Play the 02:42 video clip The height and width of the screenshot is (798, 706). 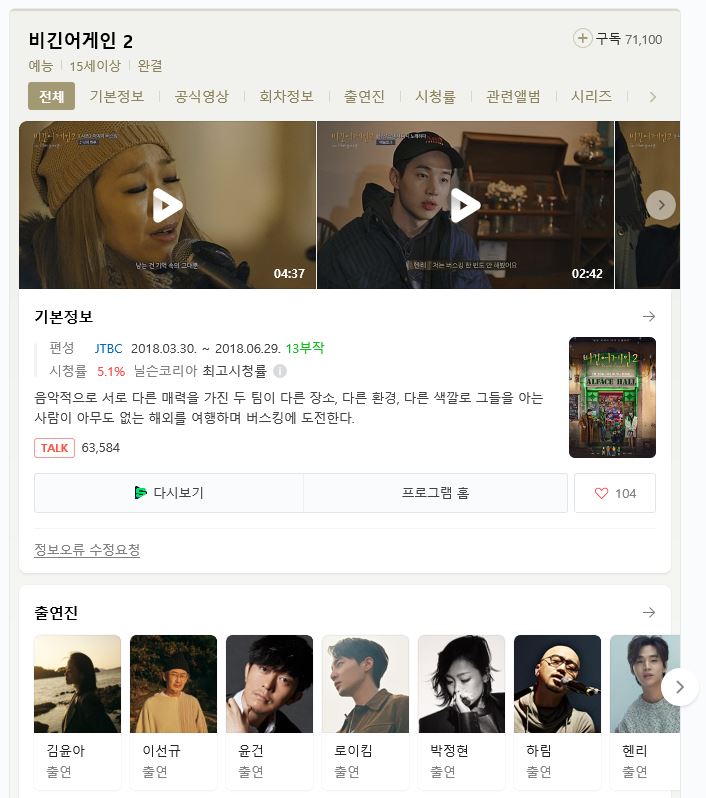click(465, 205)
